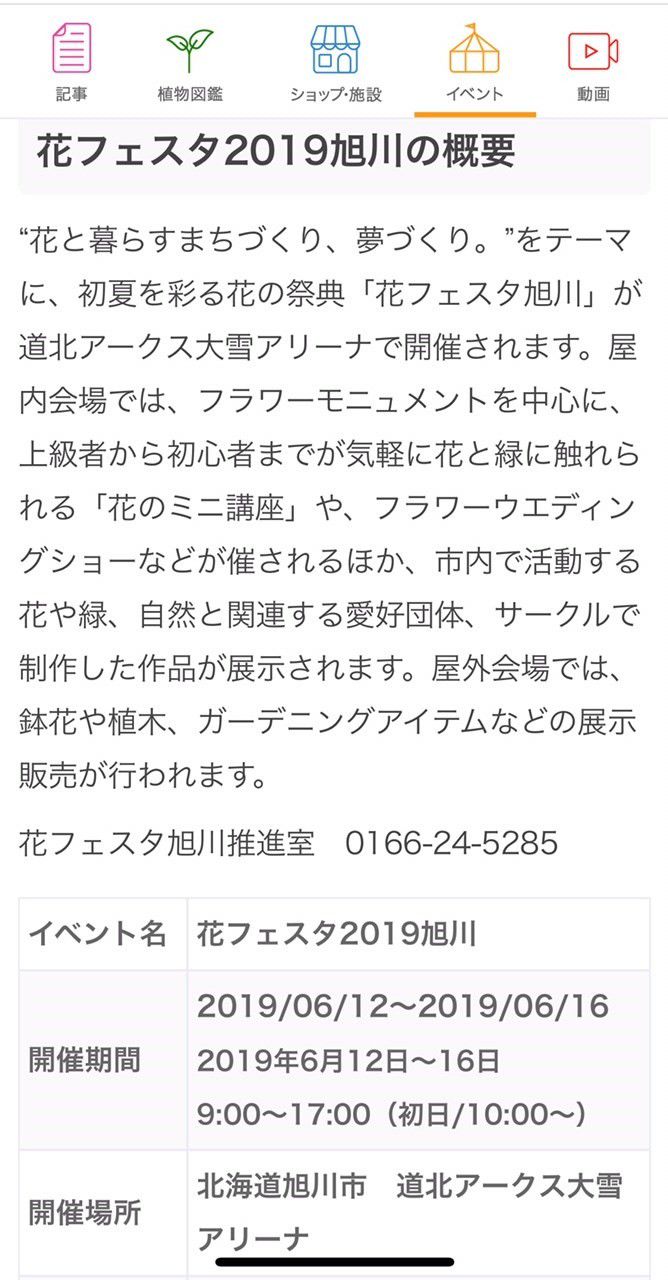Switch to the 記事 tab
Viewport: 668px width, 1280px height.
(72, 63)
